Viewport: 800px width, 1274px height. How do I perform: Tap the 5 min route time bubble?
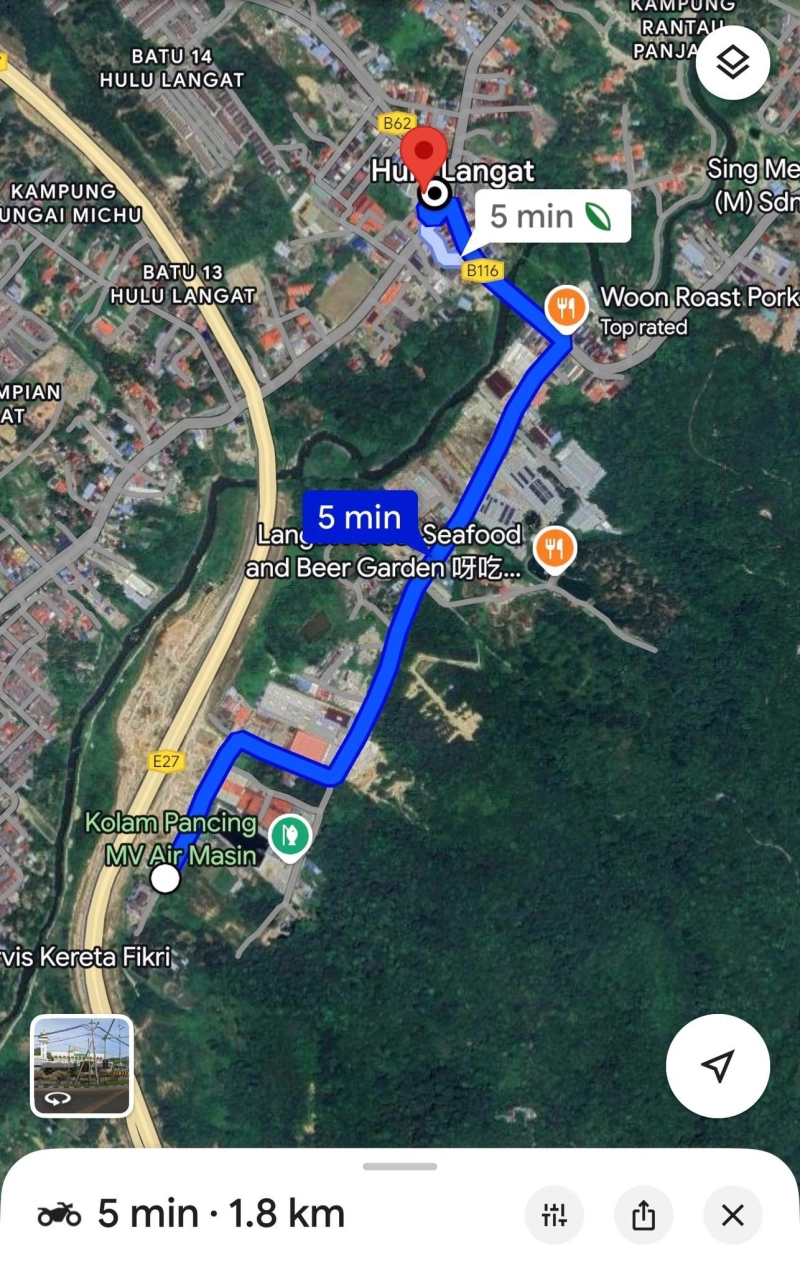point(358,517)
